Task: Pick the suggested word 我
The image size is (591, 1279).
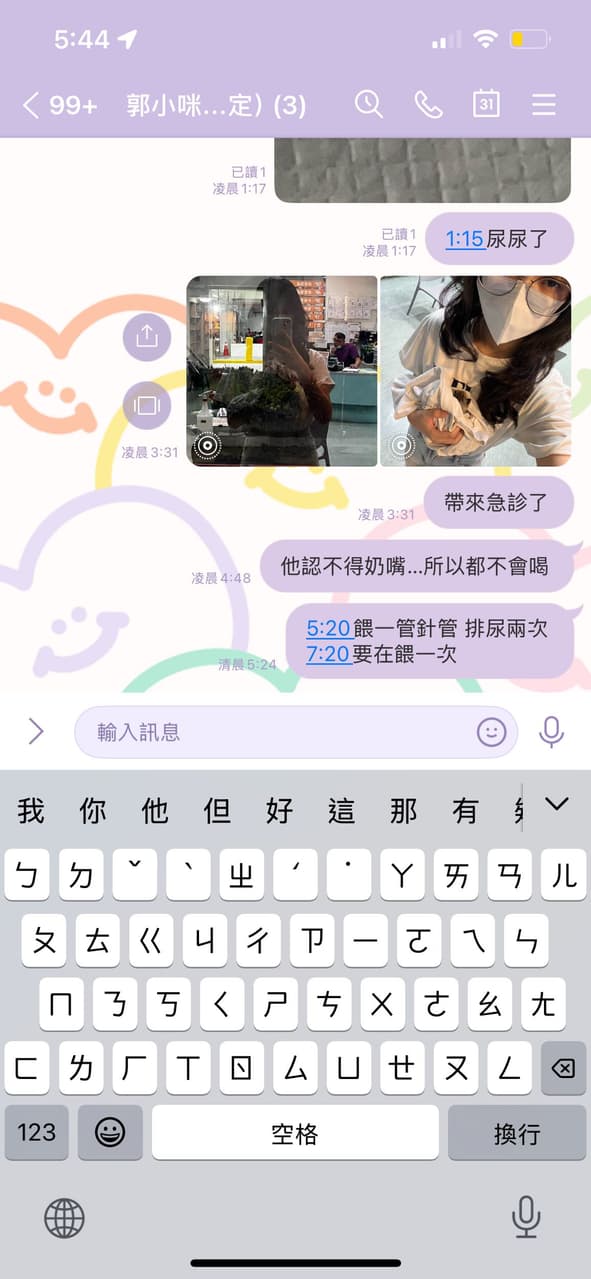Action: pyautogui.click(x=31, y=810)
